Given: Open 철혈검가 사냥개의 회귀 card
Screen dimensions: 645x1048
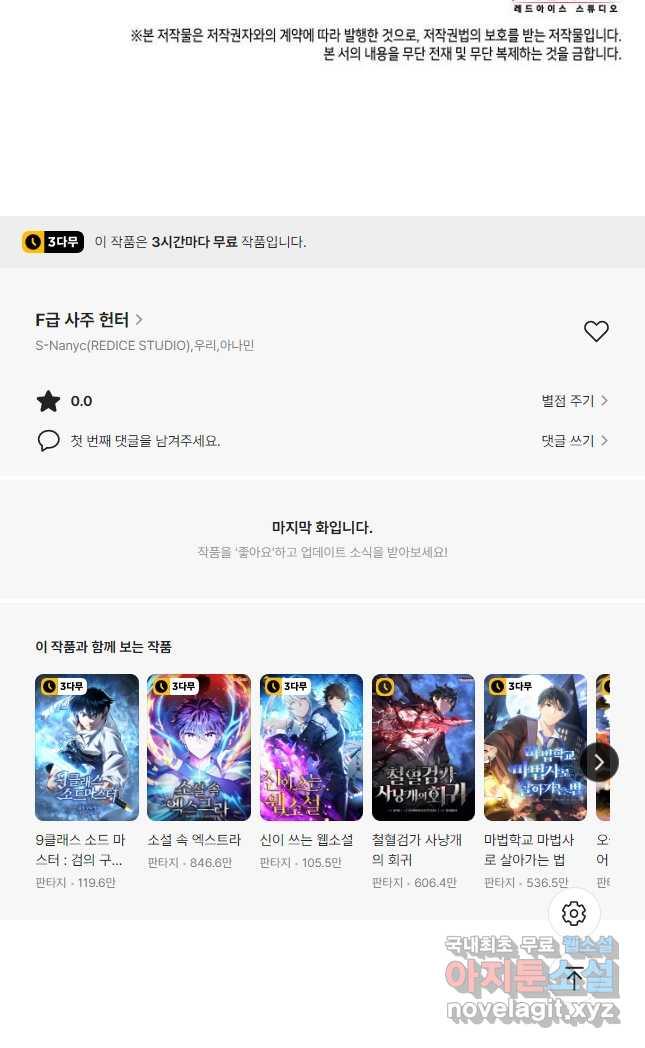Looking at the screenshot, I should point(423,747).
